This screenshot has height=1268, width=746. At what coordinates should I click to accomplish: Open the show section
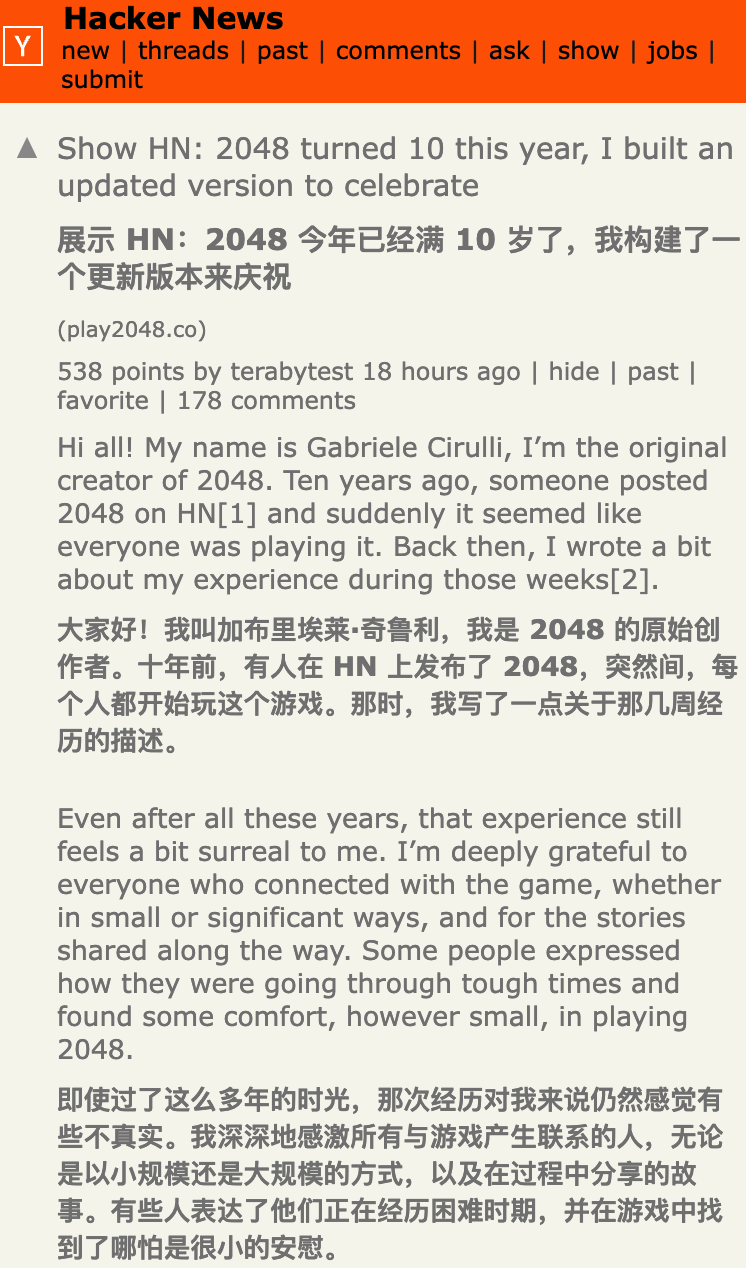(x=588, y=51)
